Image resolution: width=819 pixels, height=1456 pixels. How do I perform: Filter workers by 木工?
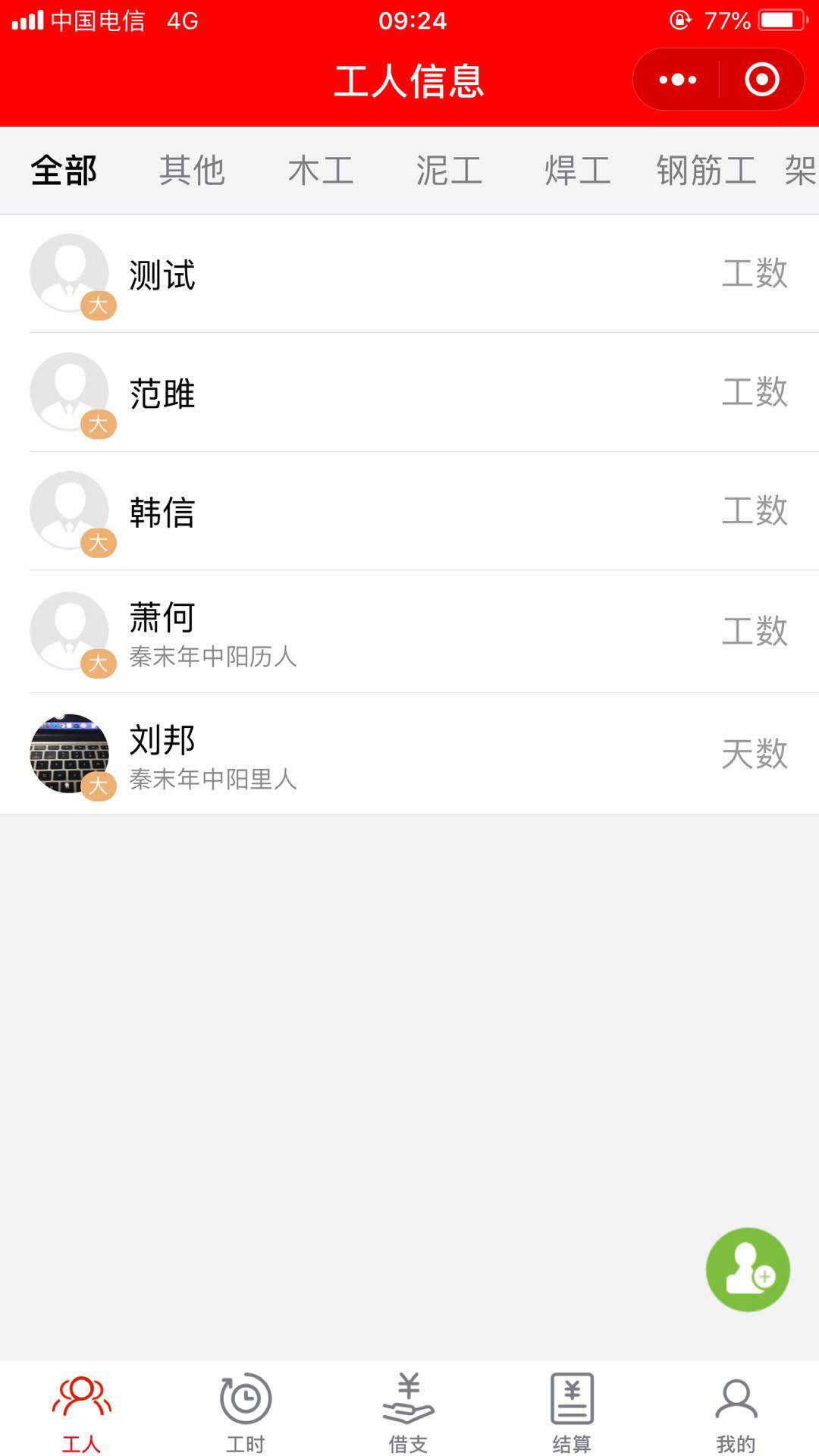(x=321, y=171)
